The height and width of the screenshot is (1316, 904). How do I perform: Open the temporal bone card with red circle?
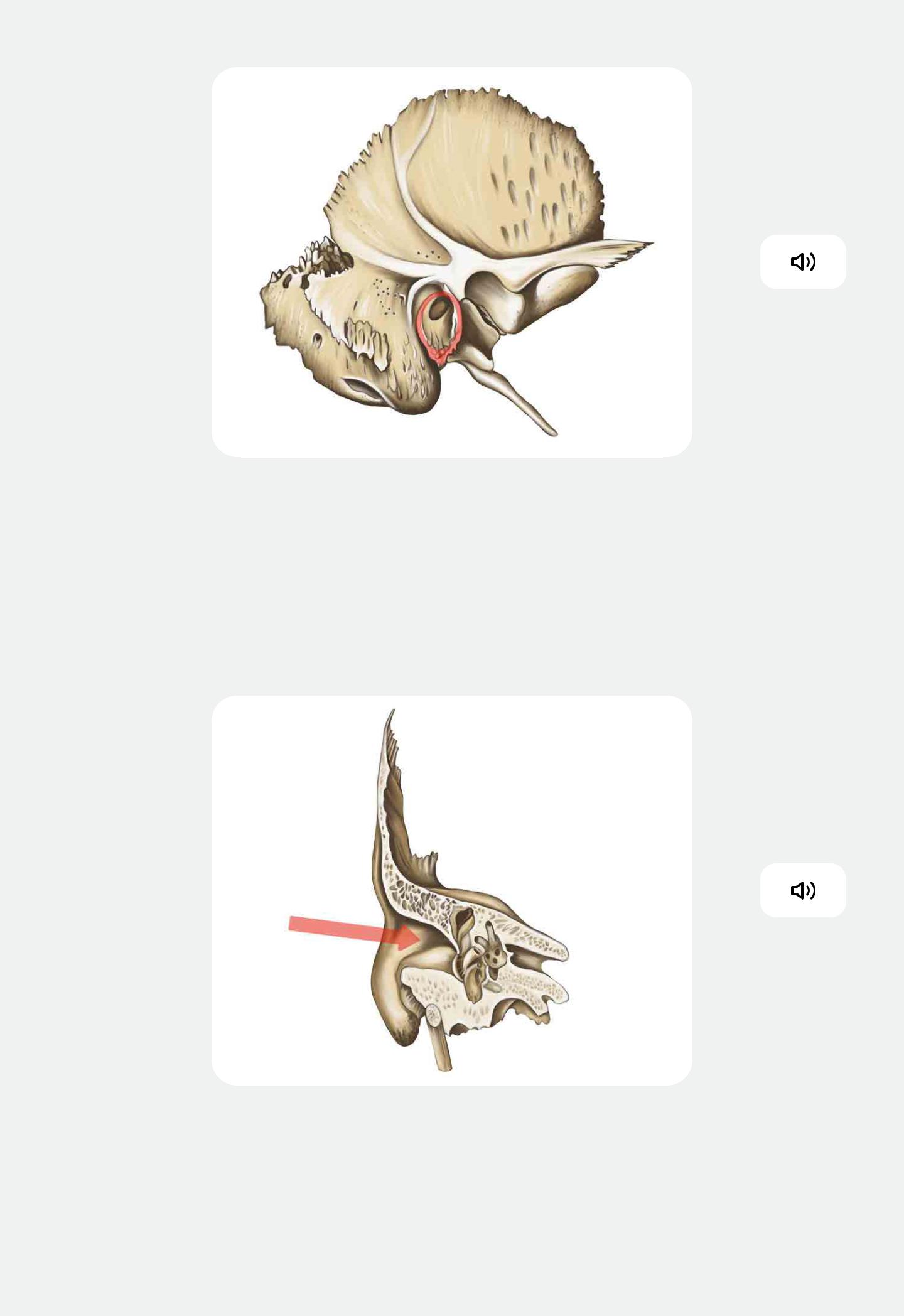tap(451, 262)
